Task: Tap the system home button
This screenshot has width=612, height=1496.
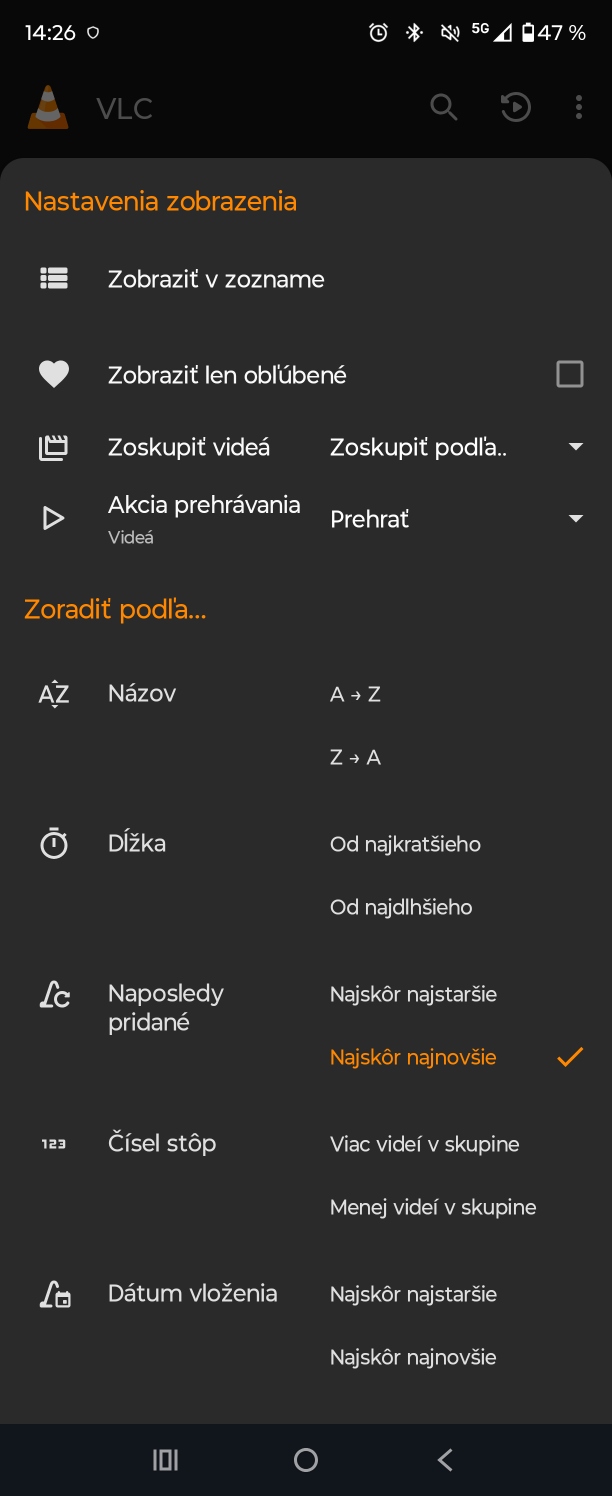Action: 306,1460
